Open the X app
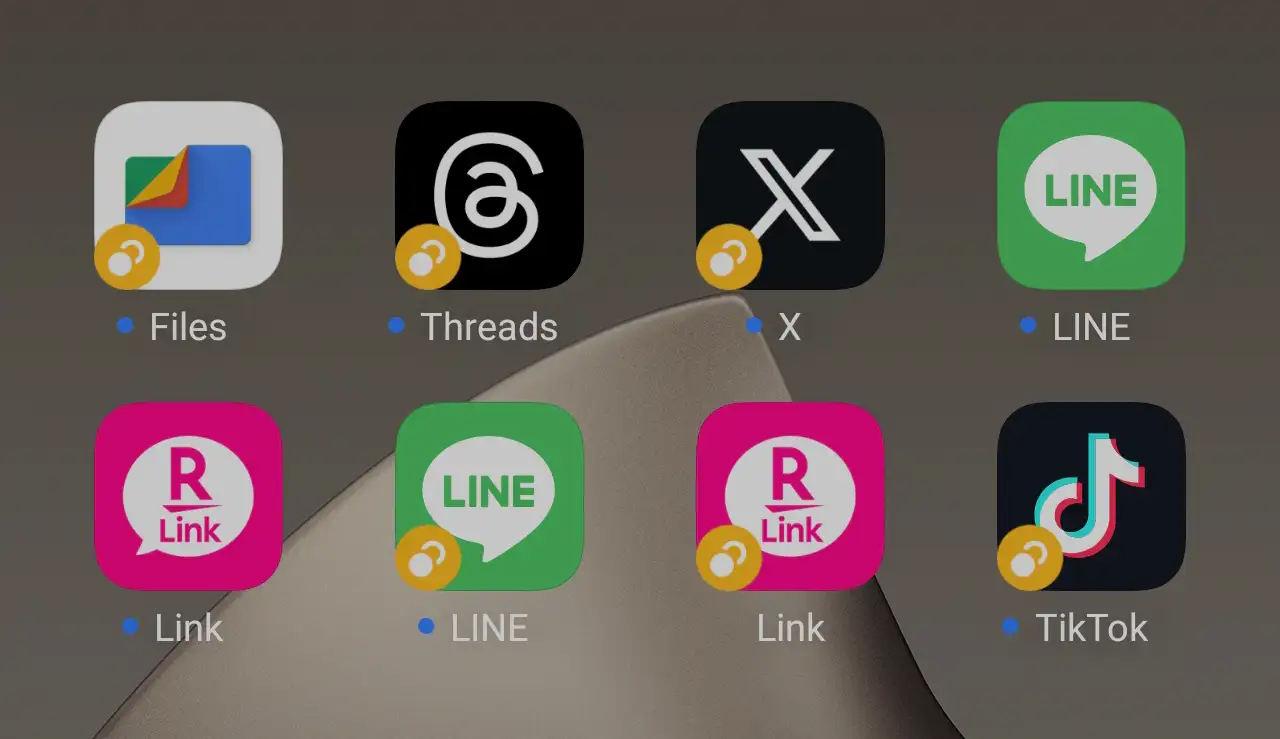 pos(790,195)
